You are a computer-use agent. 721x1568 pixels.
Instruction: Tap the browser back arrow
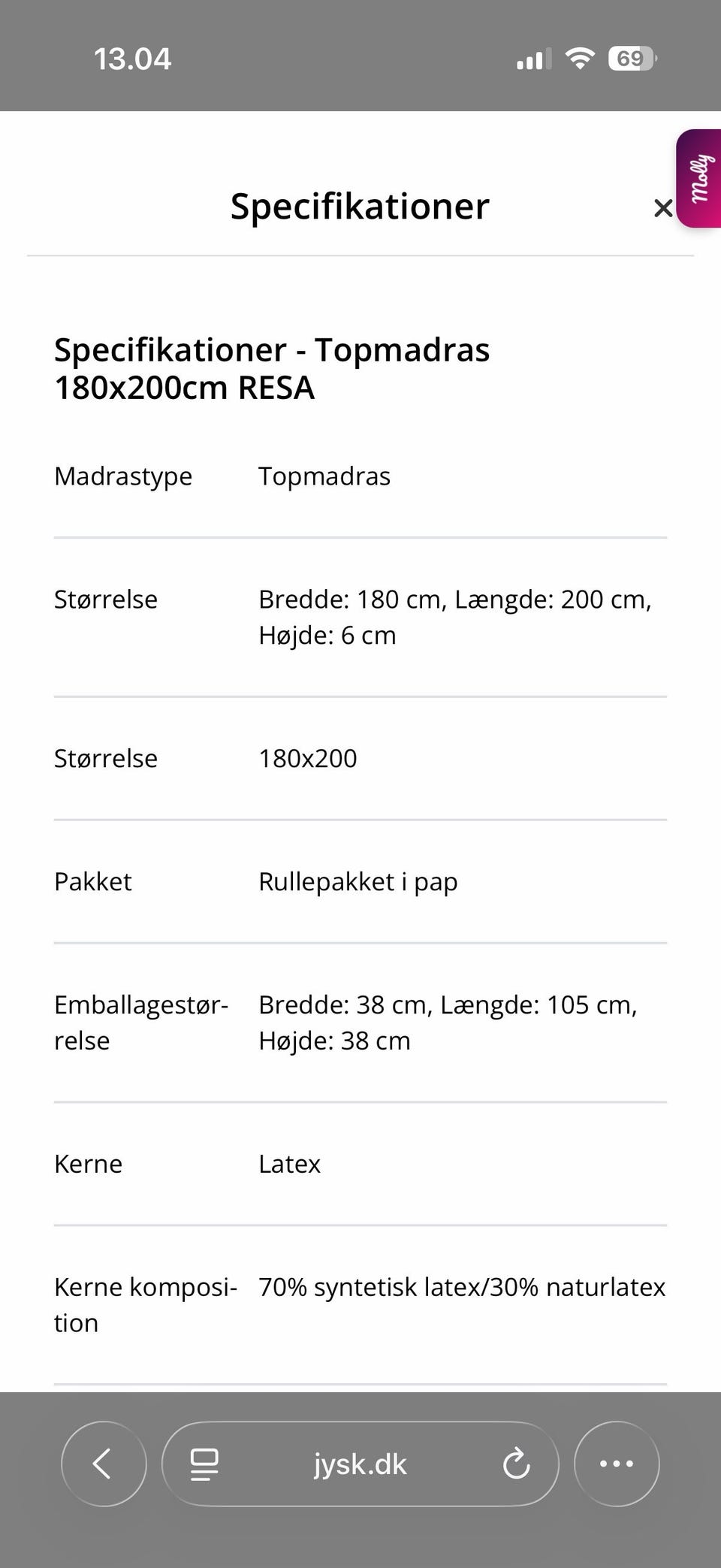pos(104,1464)
